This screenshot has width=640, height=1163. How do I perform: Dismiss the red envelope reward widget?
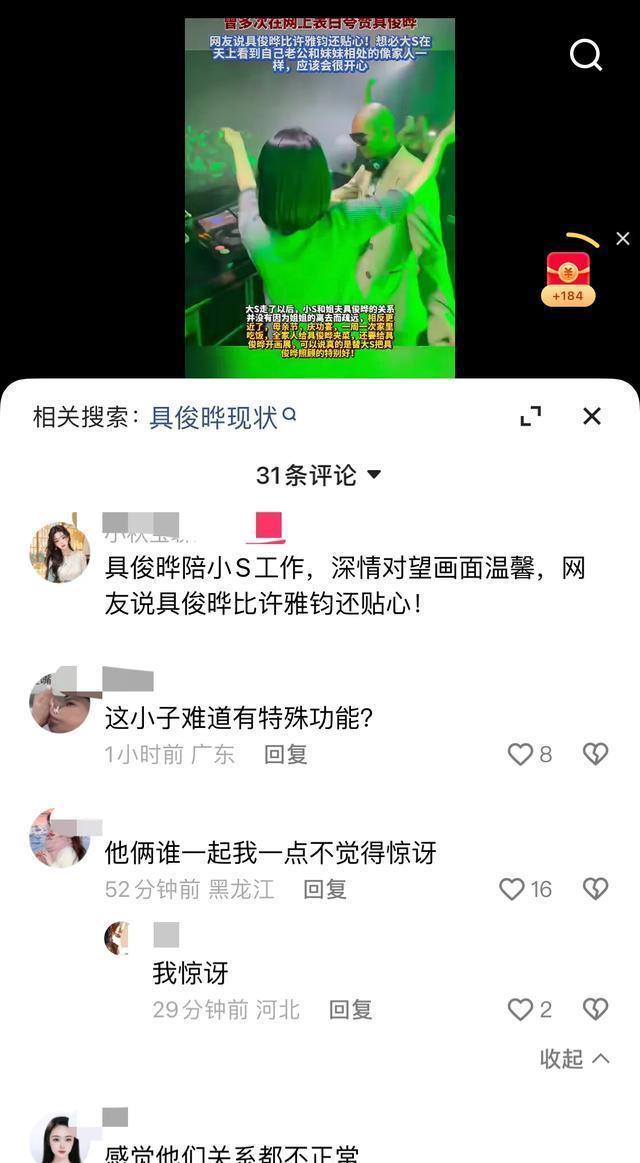tap(623, 238)
